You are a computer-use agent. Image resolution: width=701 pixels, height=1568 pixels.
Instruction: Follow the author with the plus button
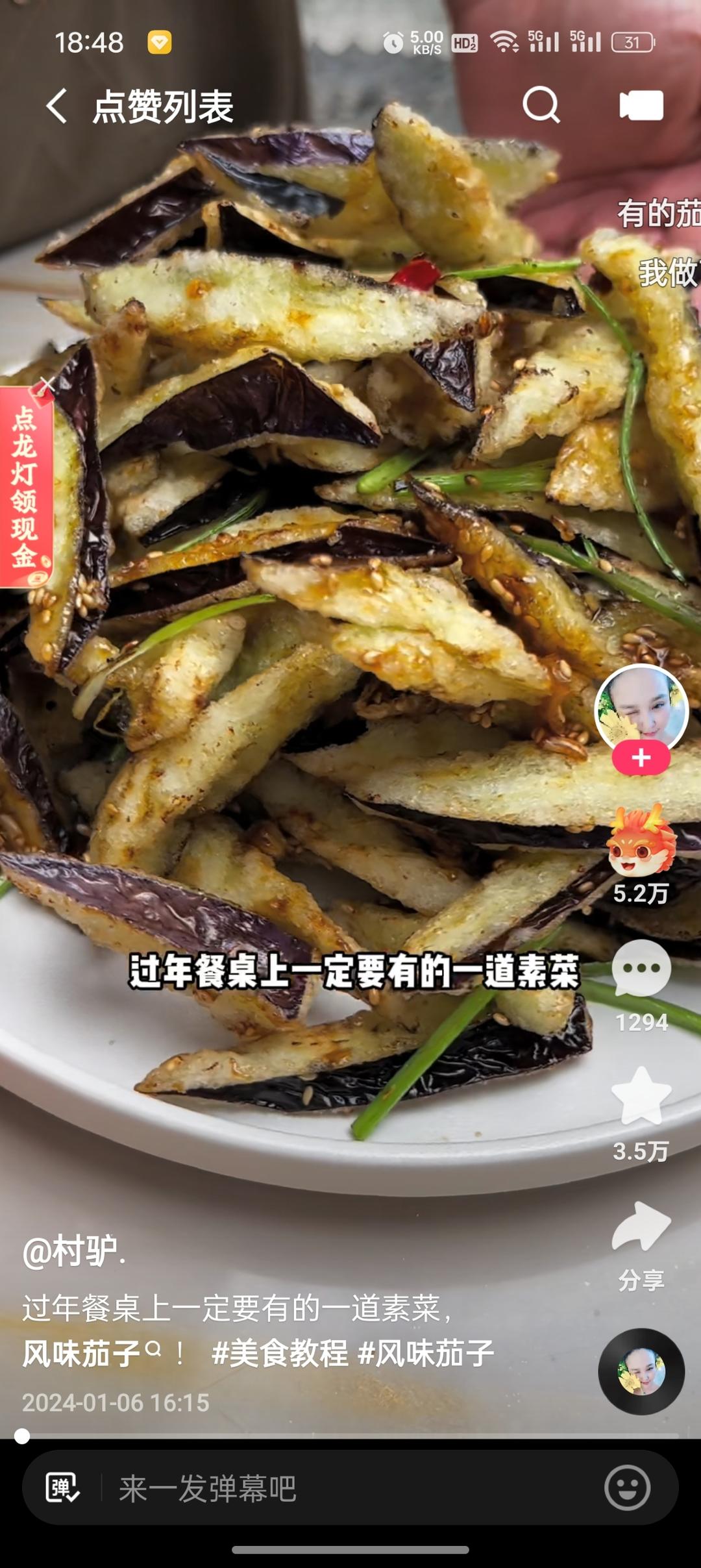click(641, 758)
